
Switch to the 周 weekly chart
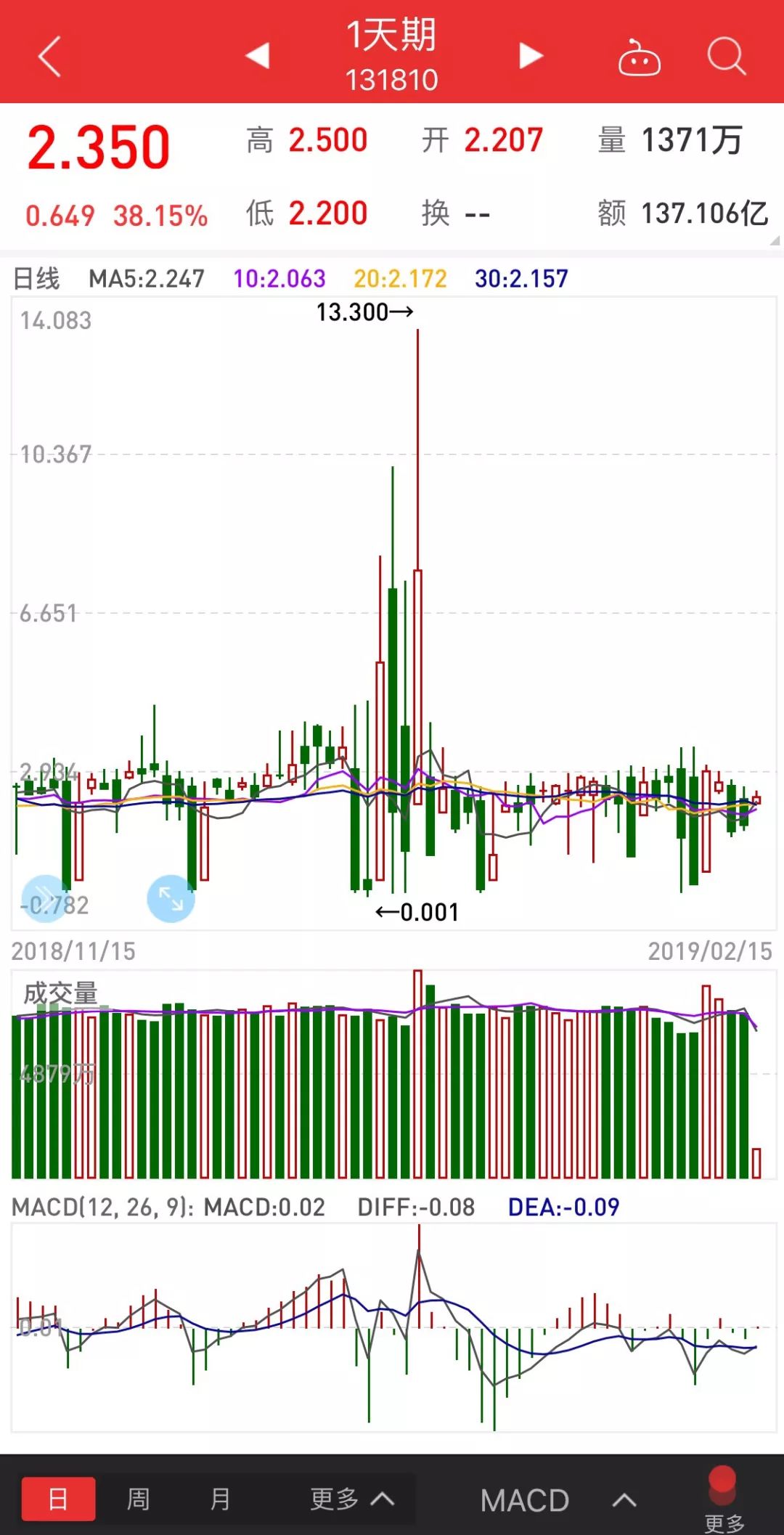[x=138, y=1498]
